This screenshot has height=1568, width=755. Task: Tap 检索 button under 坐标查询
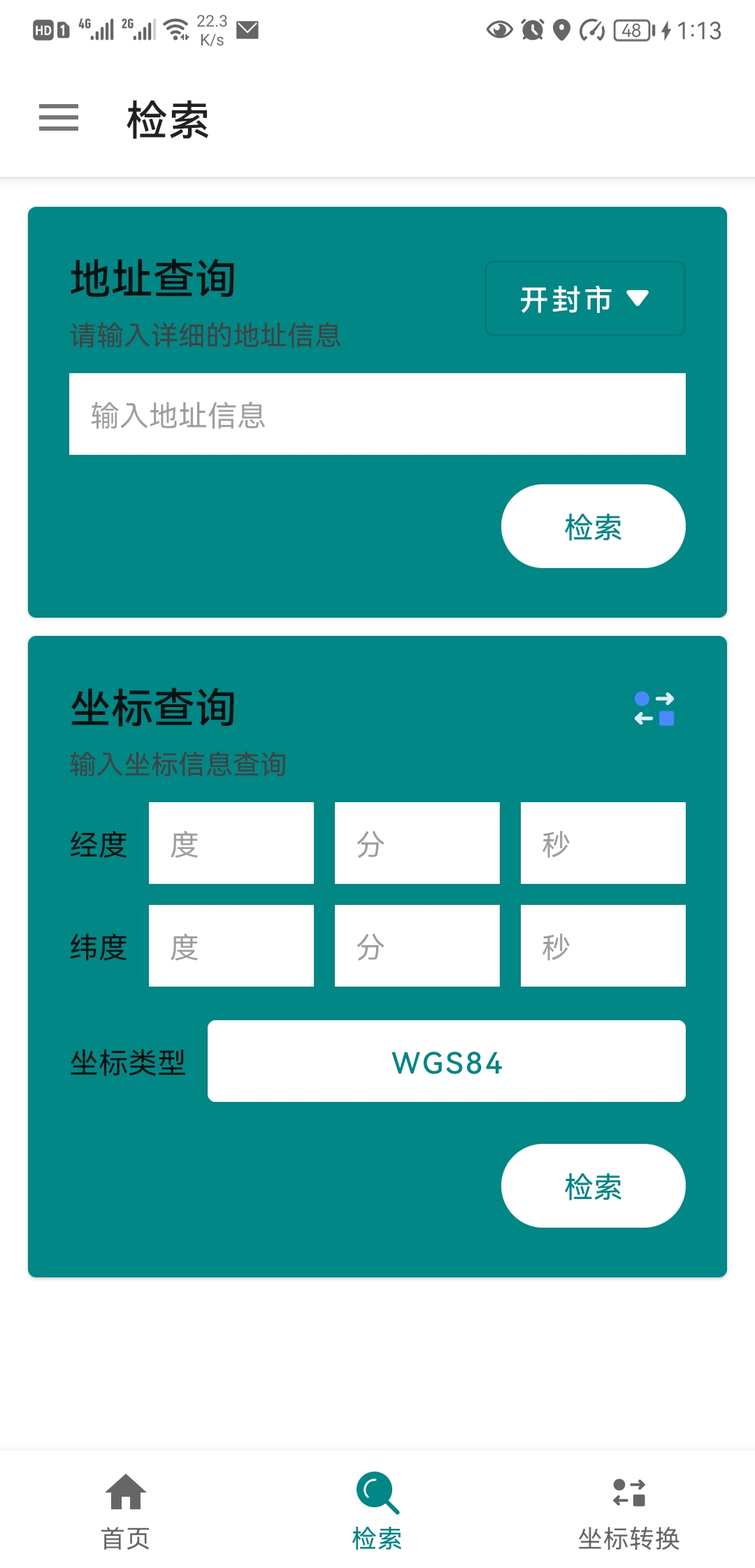593,1186
